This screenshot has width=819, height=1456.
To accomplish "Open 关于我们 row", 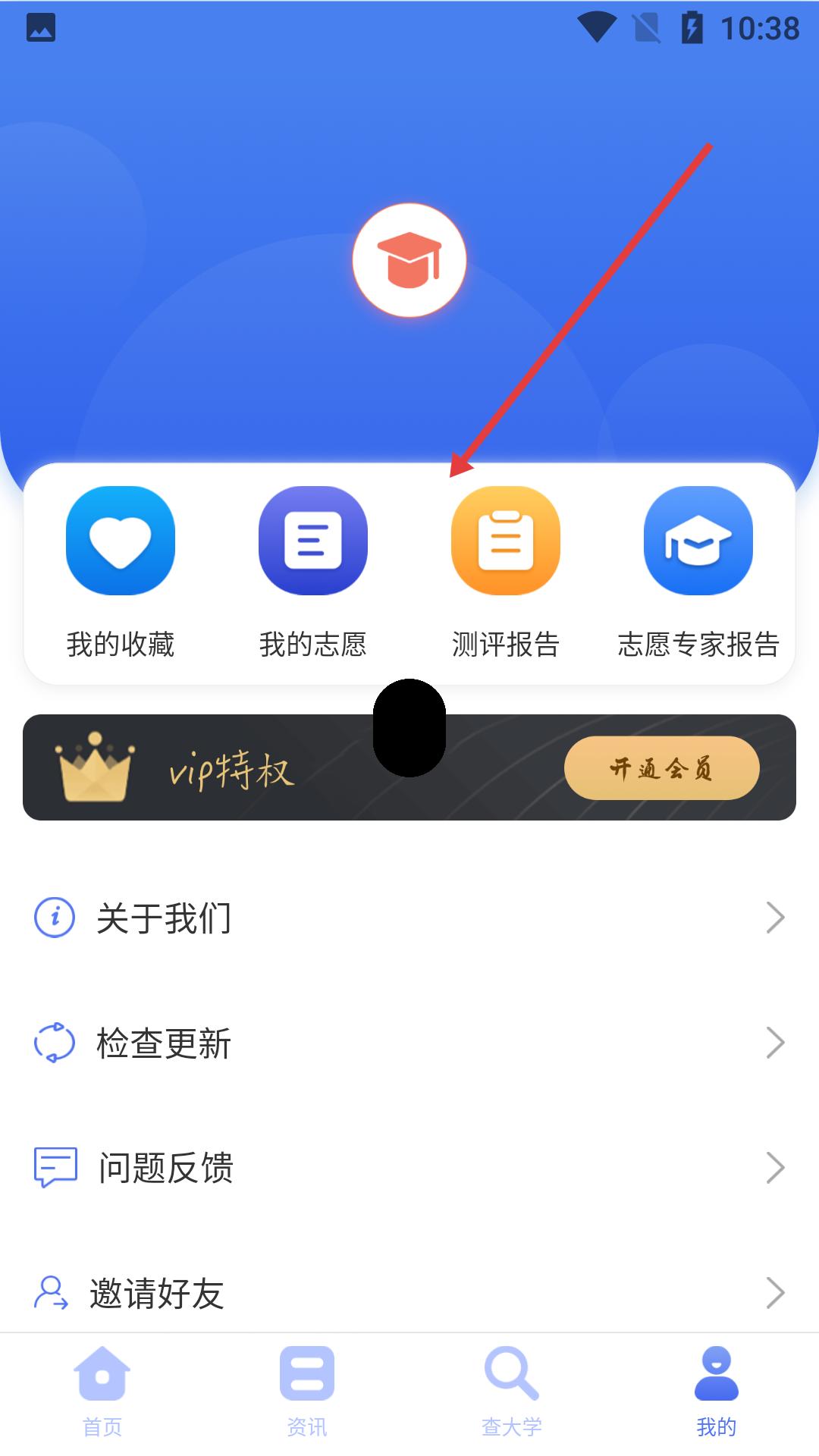I will pyautogui.click(x=409, y=918).
